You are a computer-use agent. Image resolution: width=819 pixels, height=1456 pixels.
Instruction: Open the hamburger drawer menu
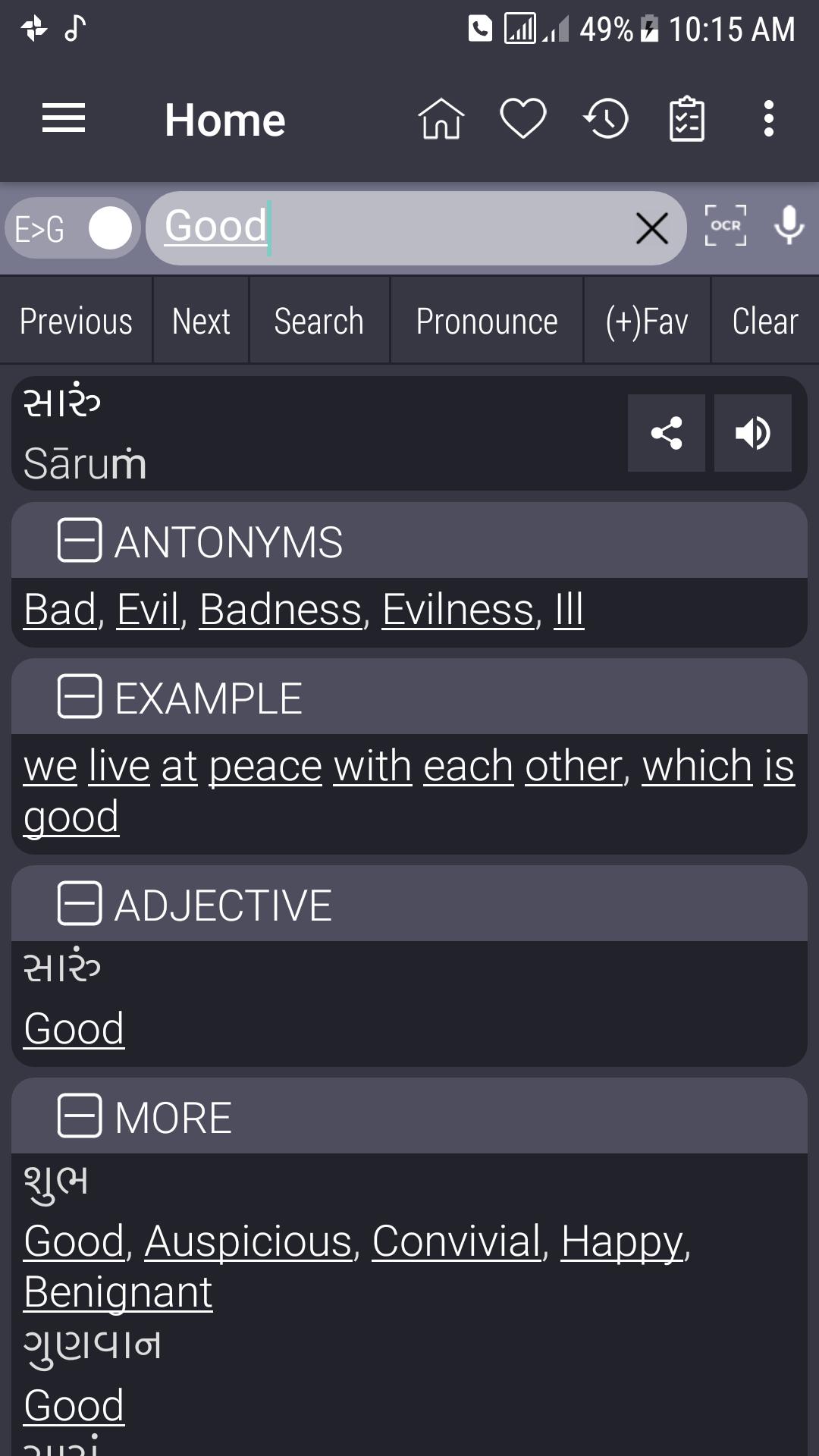coord(64,119)
